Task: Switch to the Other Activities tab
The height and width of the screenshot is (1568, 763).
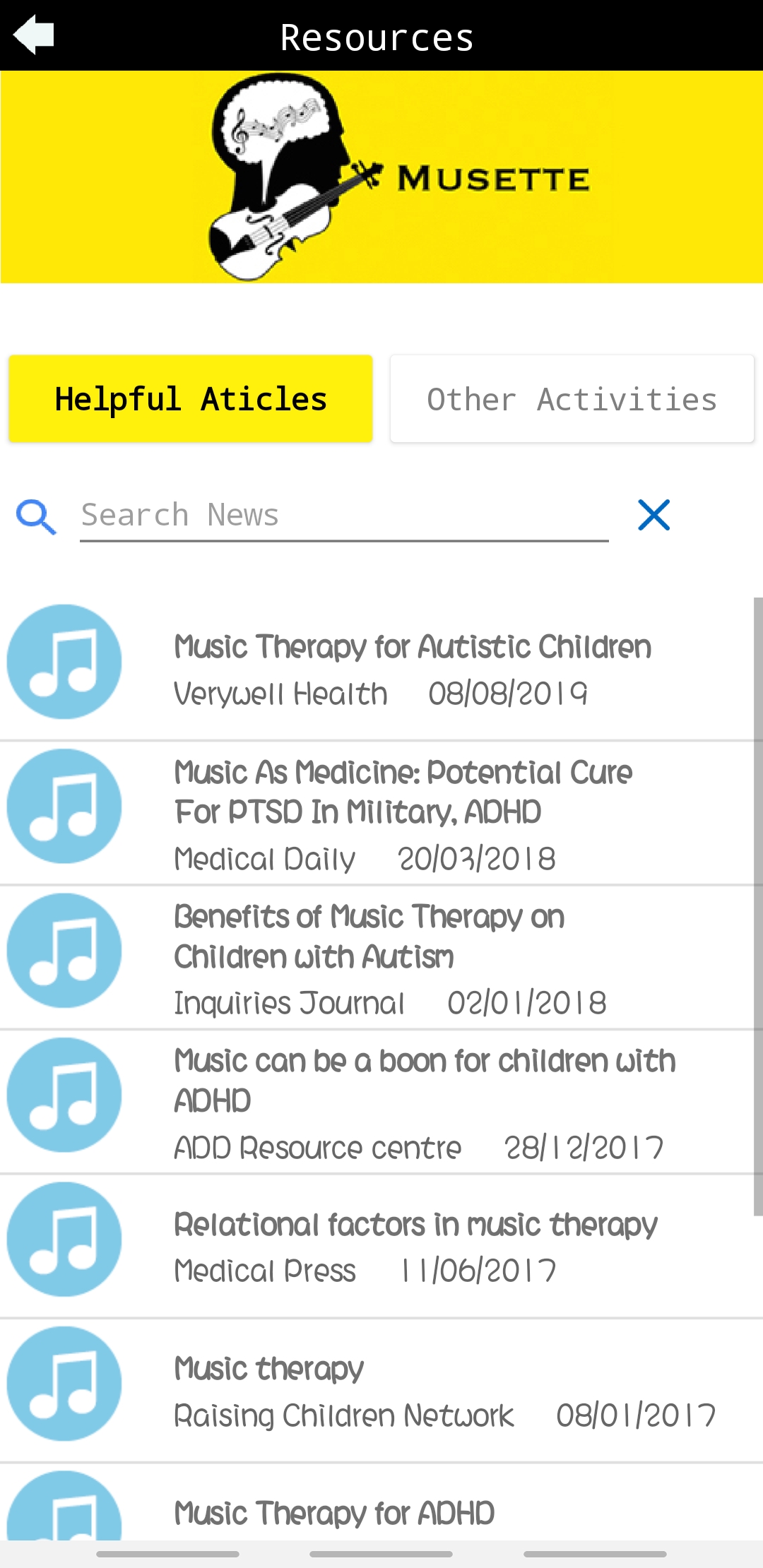Action: [x=572, y=399]
